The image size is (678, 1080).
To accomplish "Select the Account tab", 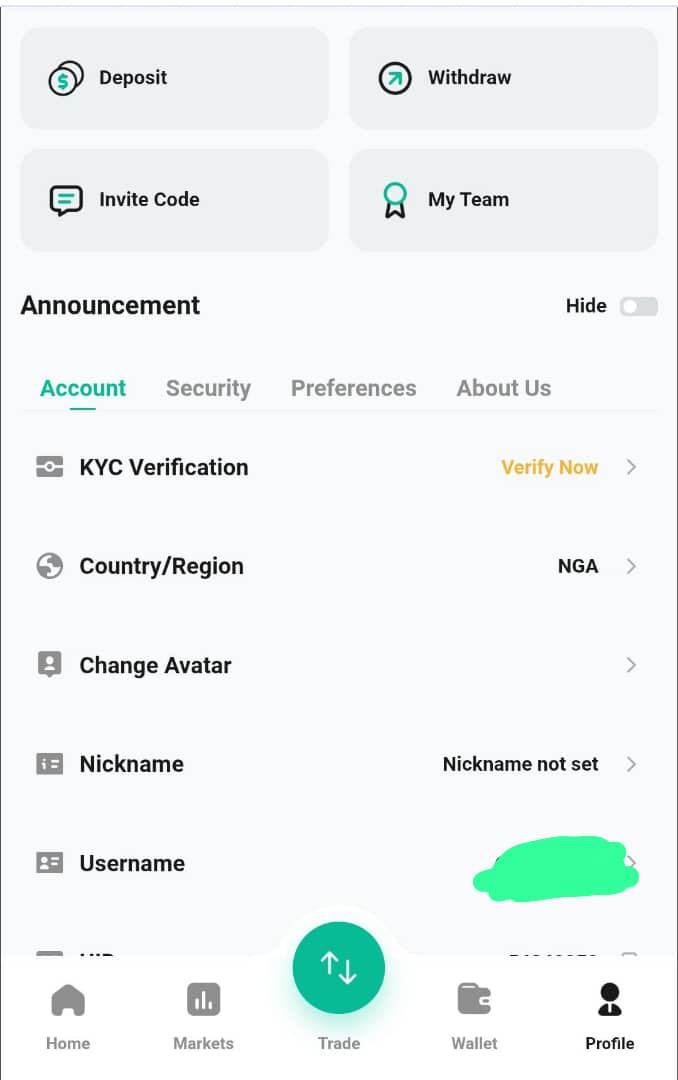I will tap(83, 388).
